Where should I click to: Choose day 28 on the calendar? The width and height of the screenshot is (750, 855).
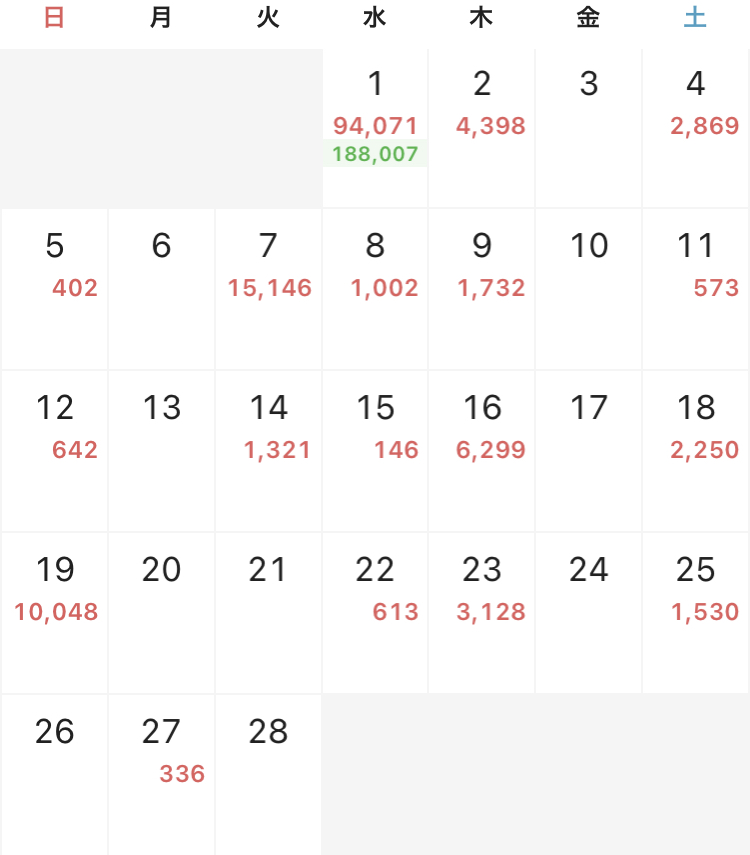268,773
